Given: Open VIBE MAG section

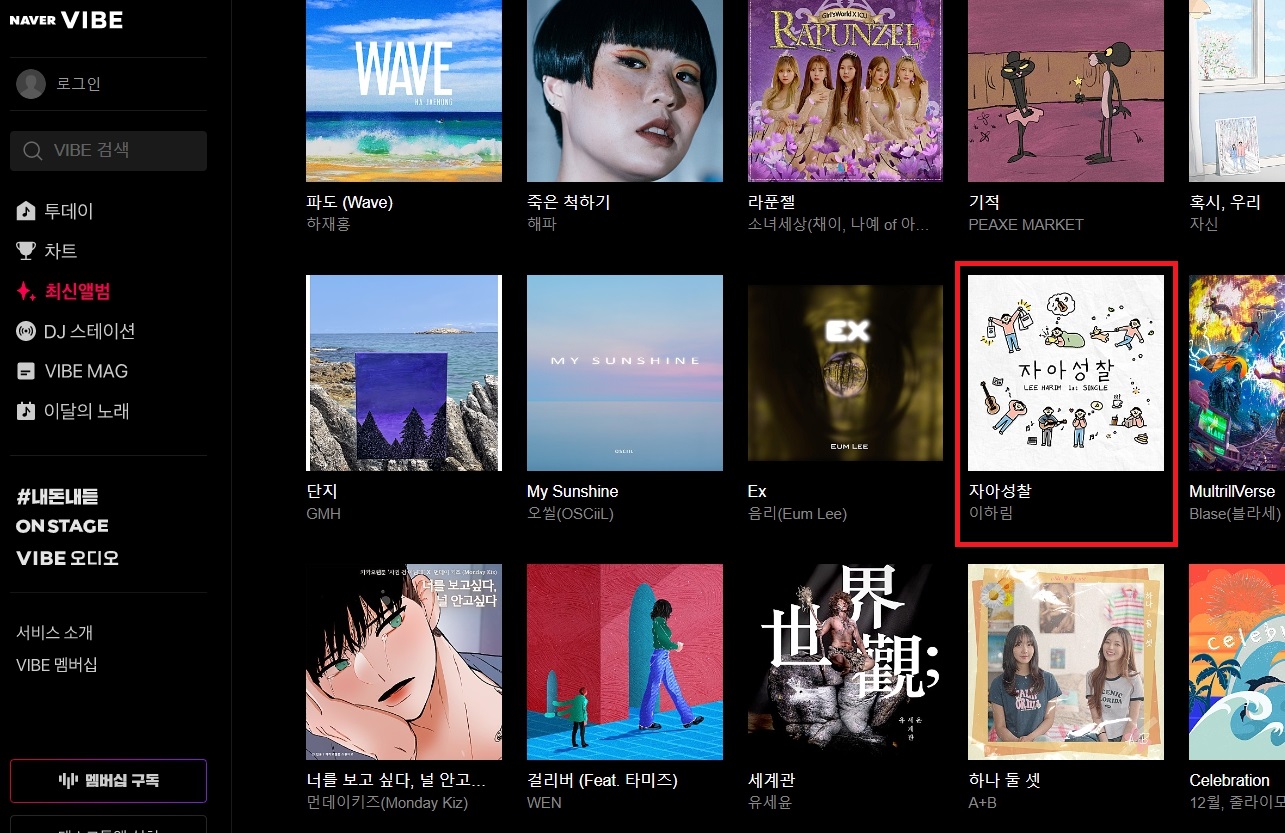Looking at the screenshot, I should click(85, 371).
